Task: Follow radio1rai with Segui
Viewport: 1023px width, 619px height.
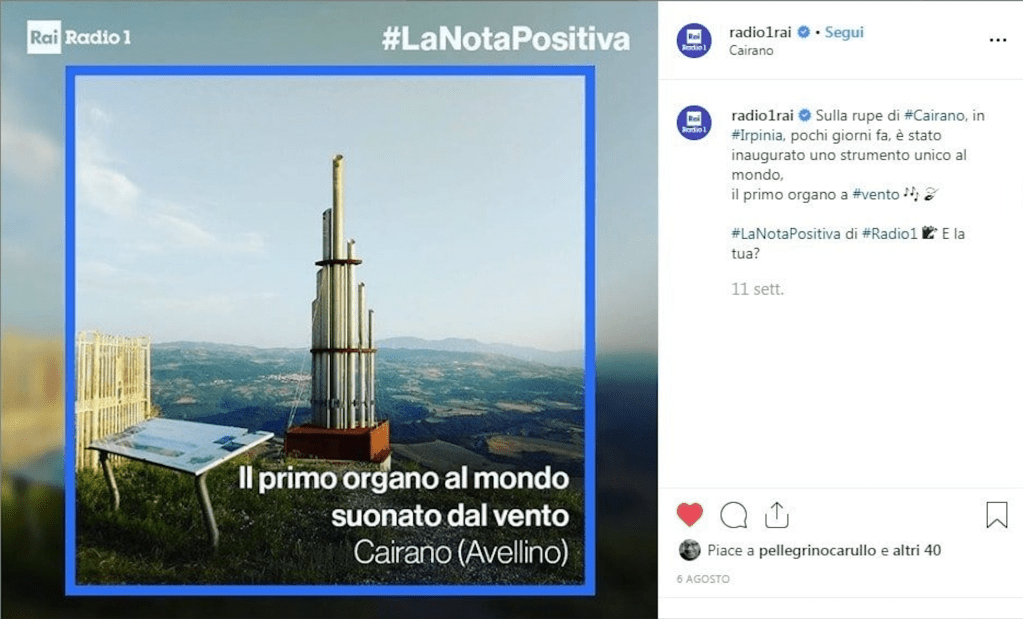Action: pyautogui.click(x=844, y=32)
